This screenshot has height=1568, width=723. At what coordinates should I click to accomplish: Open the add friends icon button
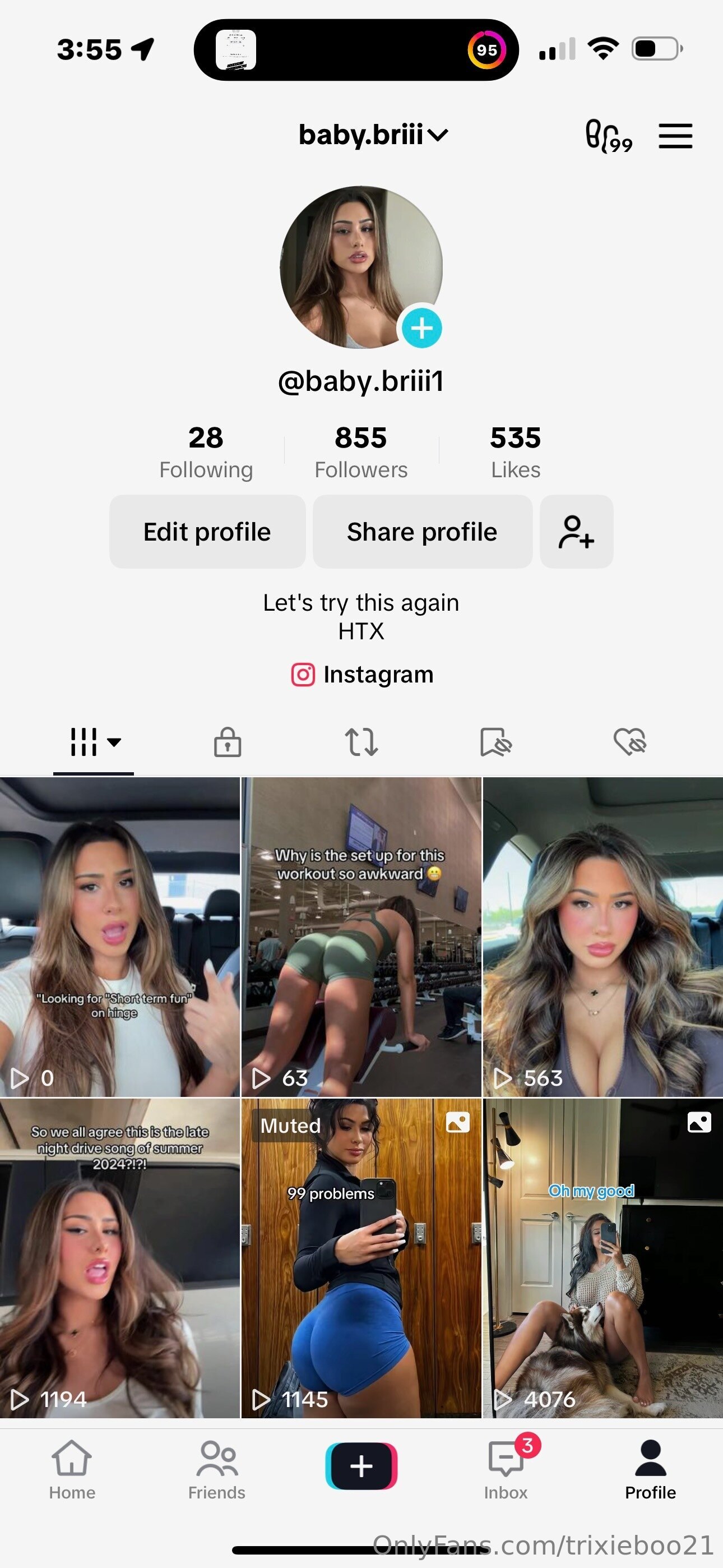point(576,532)
